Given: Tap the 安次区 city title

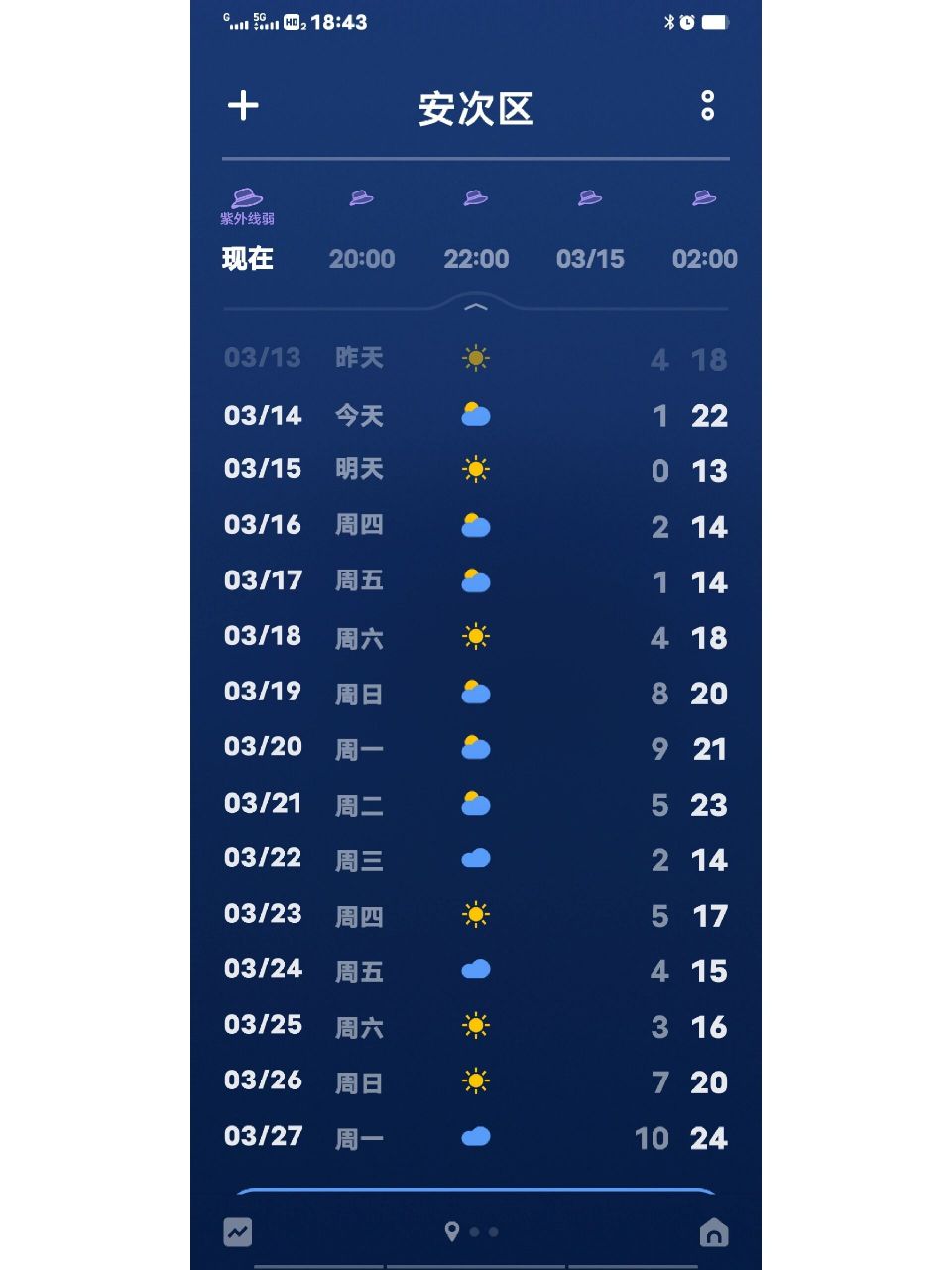Looking at the screenshot, I should (476, 111).
